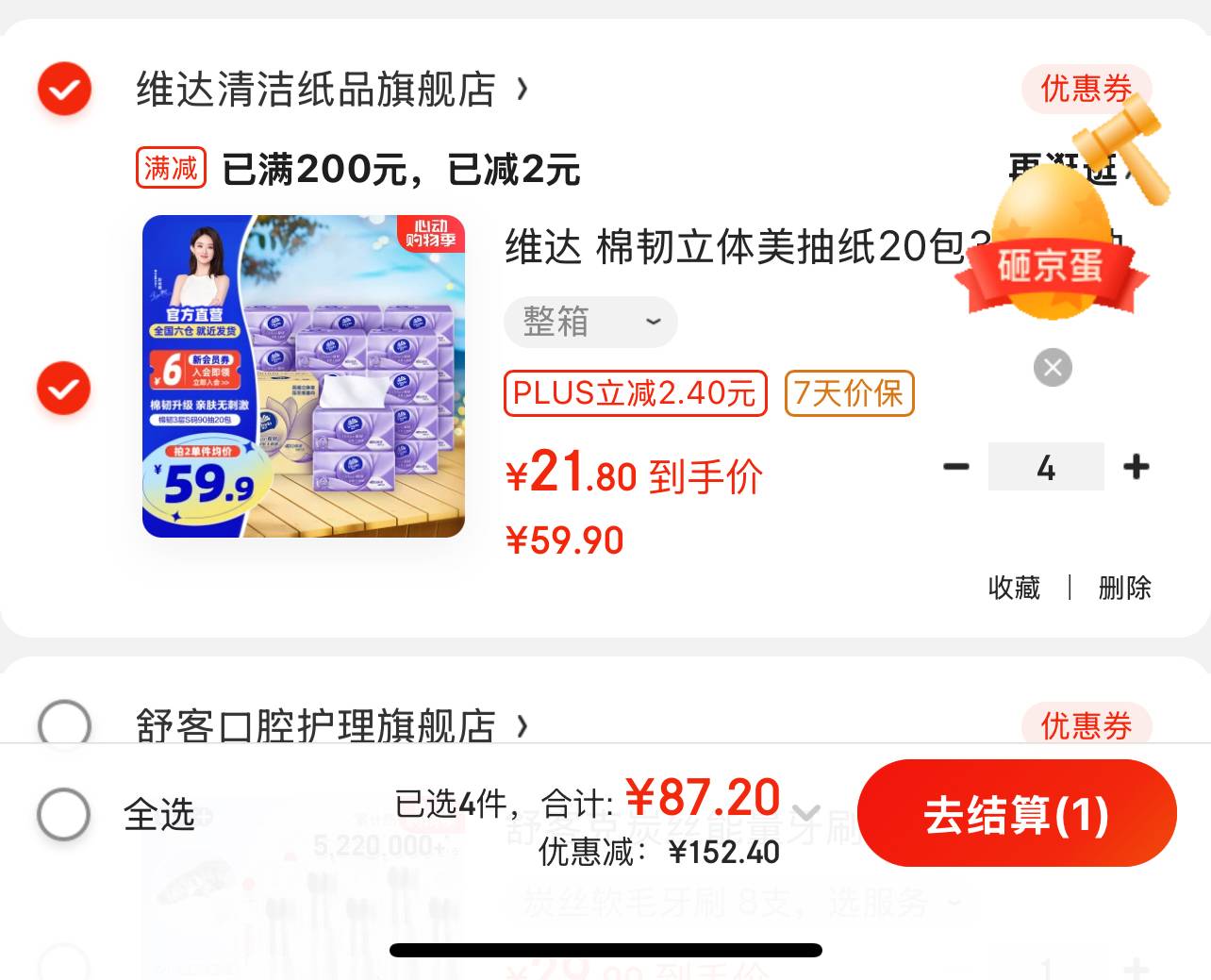Increase the 维达抽纸 quantity by one
This screenshot has width=1211, height=980.
coord(1136,467)
